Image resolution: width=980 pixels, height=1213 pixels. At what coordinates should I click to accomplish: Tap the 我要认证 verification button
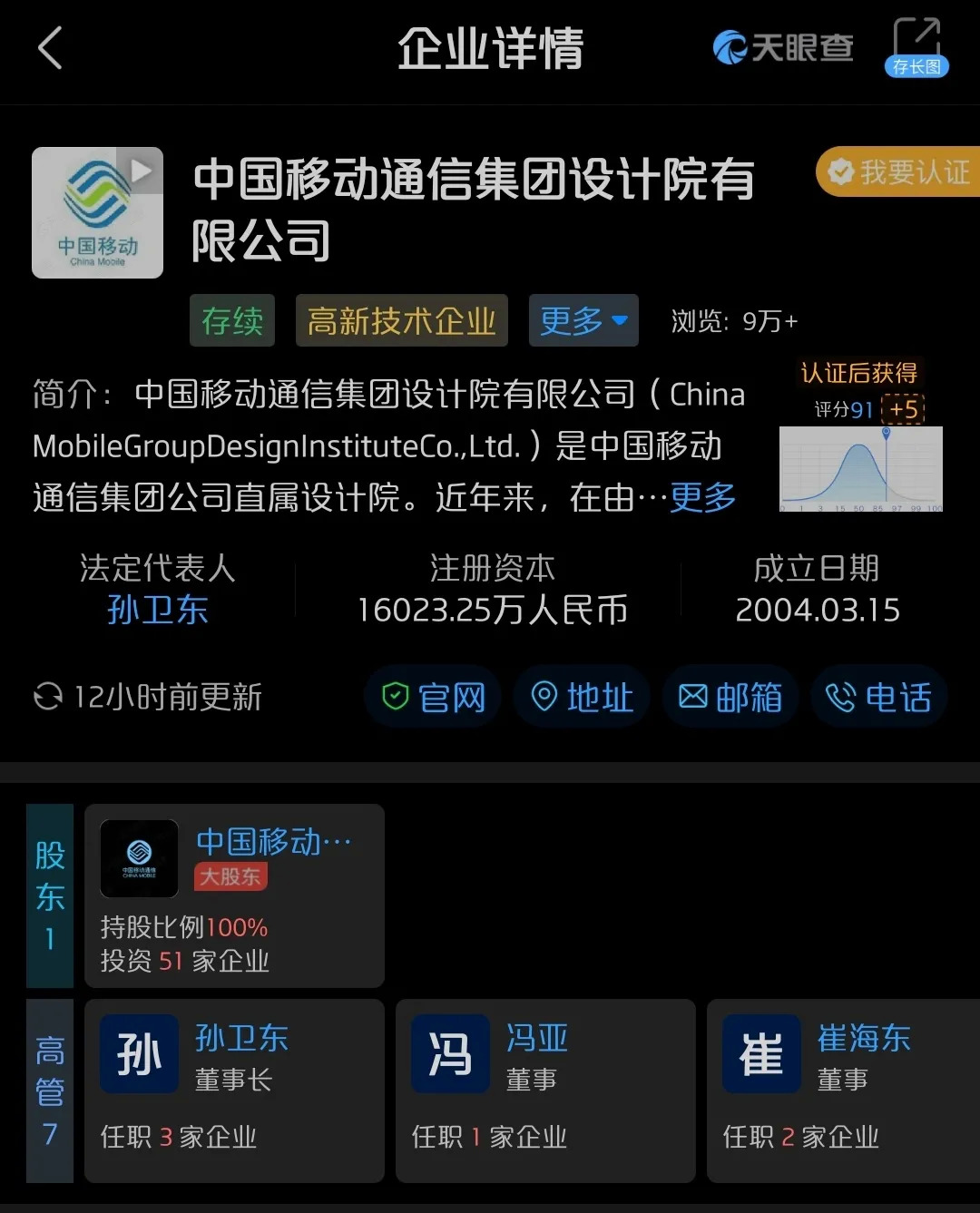[900, 171]
